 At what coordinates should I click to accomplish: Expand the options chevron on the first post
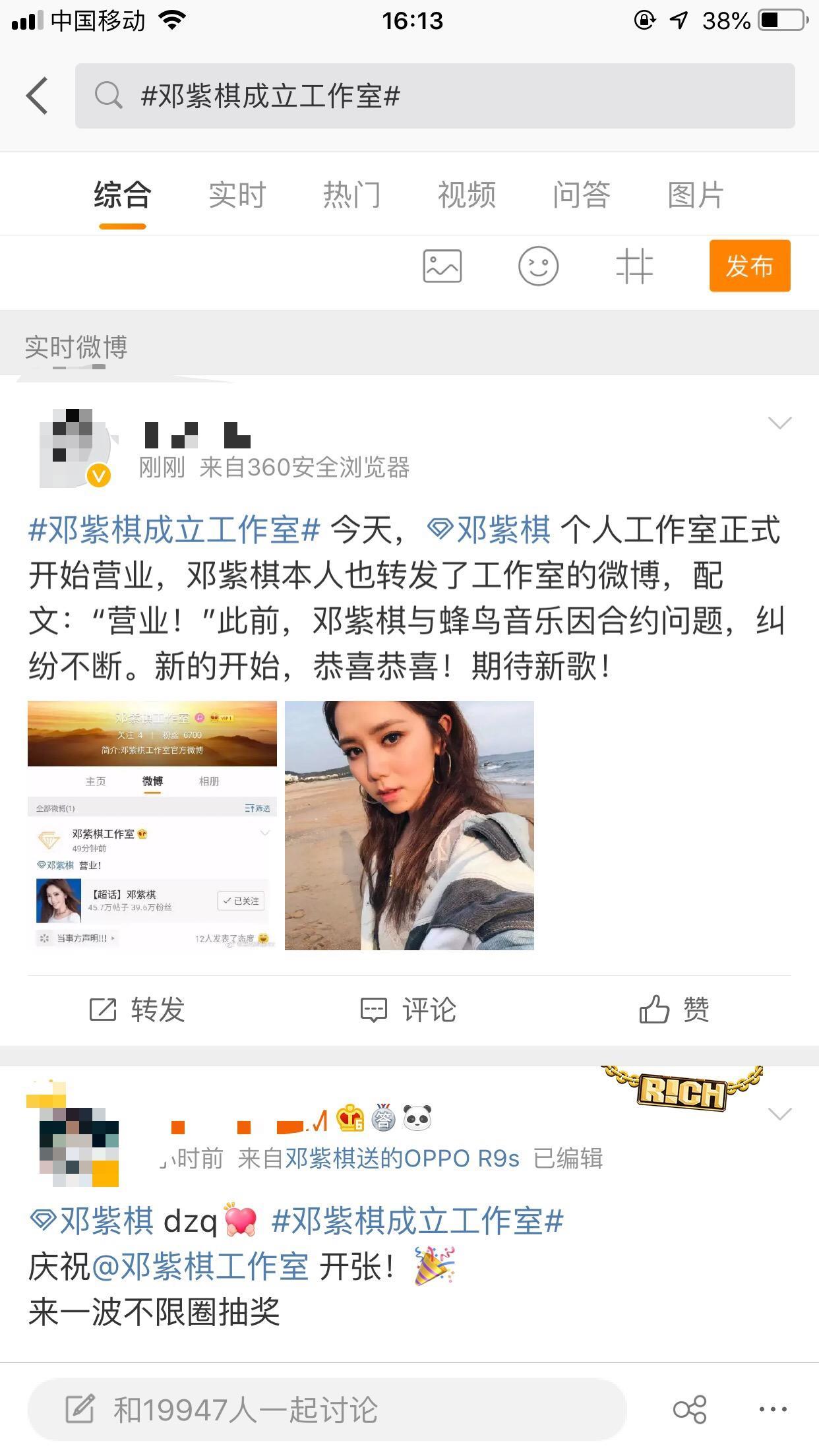point(780,423)
